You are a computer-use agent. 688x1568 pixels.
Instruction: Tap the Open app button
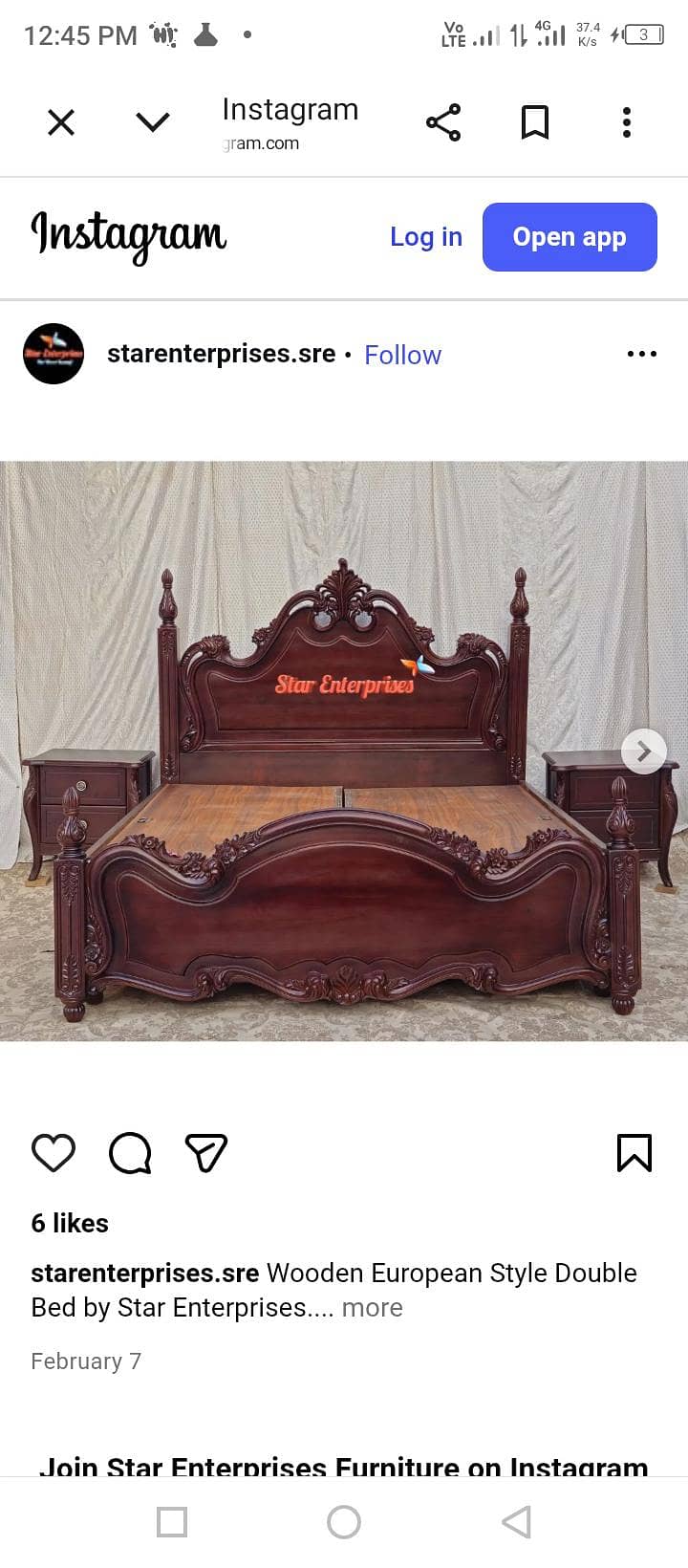coord(570,237)
